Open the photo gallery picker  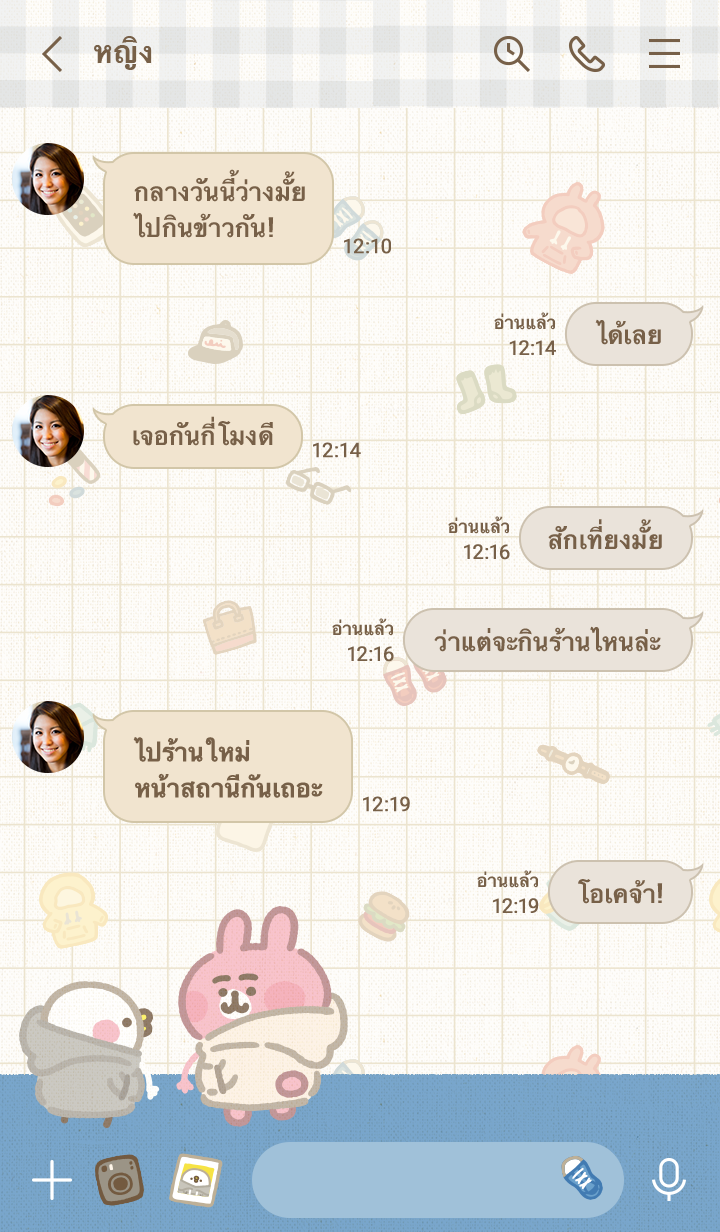(x=195, y=1181)
